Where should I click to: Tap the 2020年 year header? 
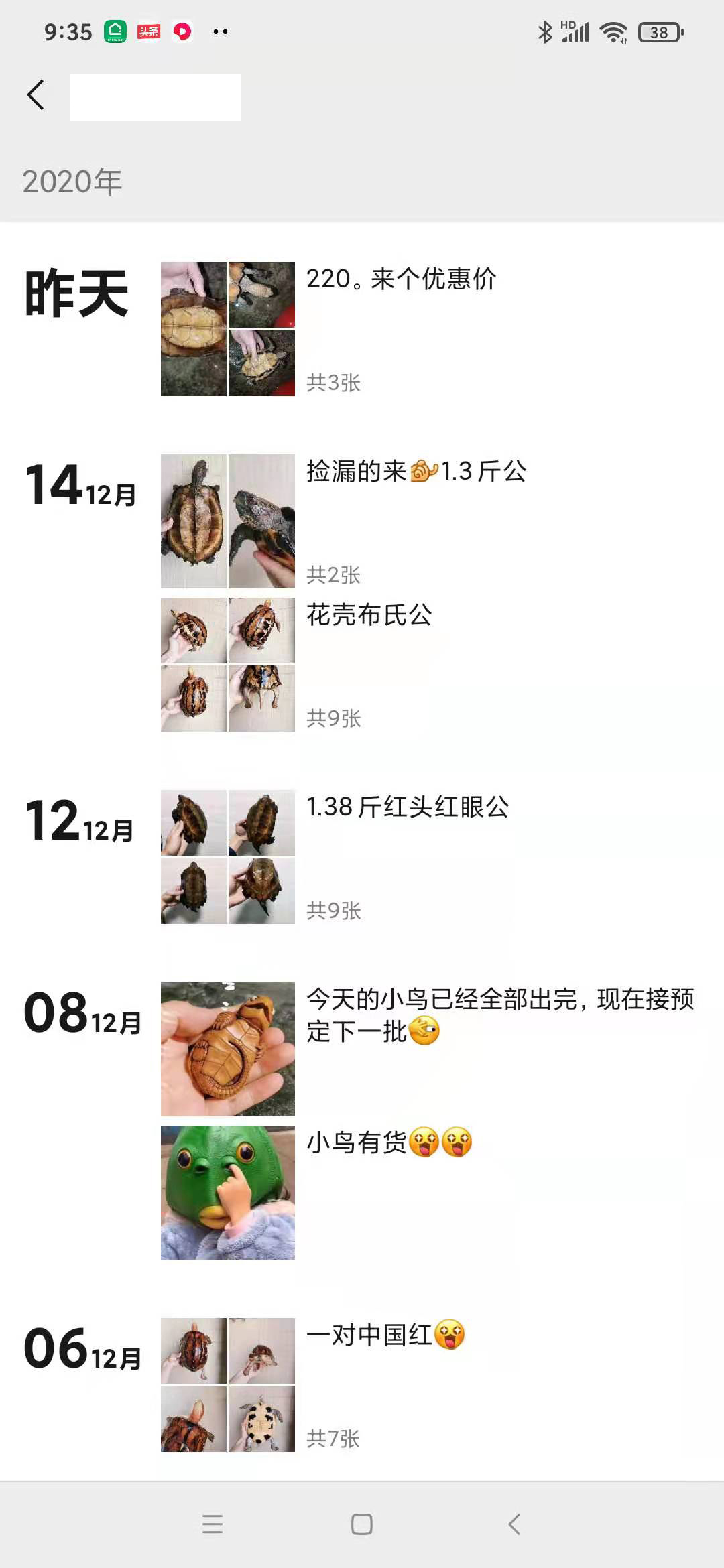click(74, 180)
